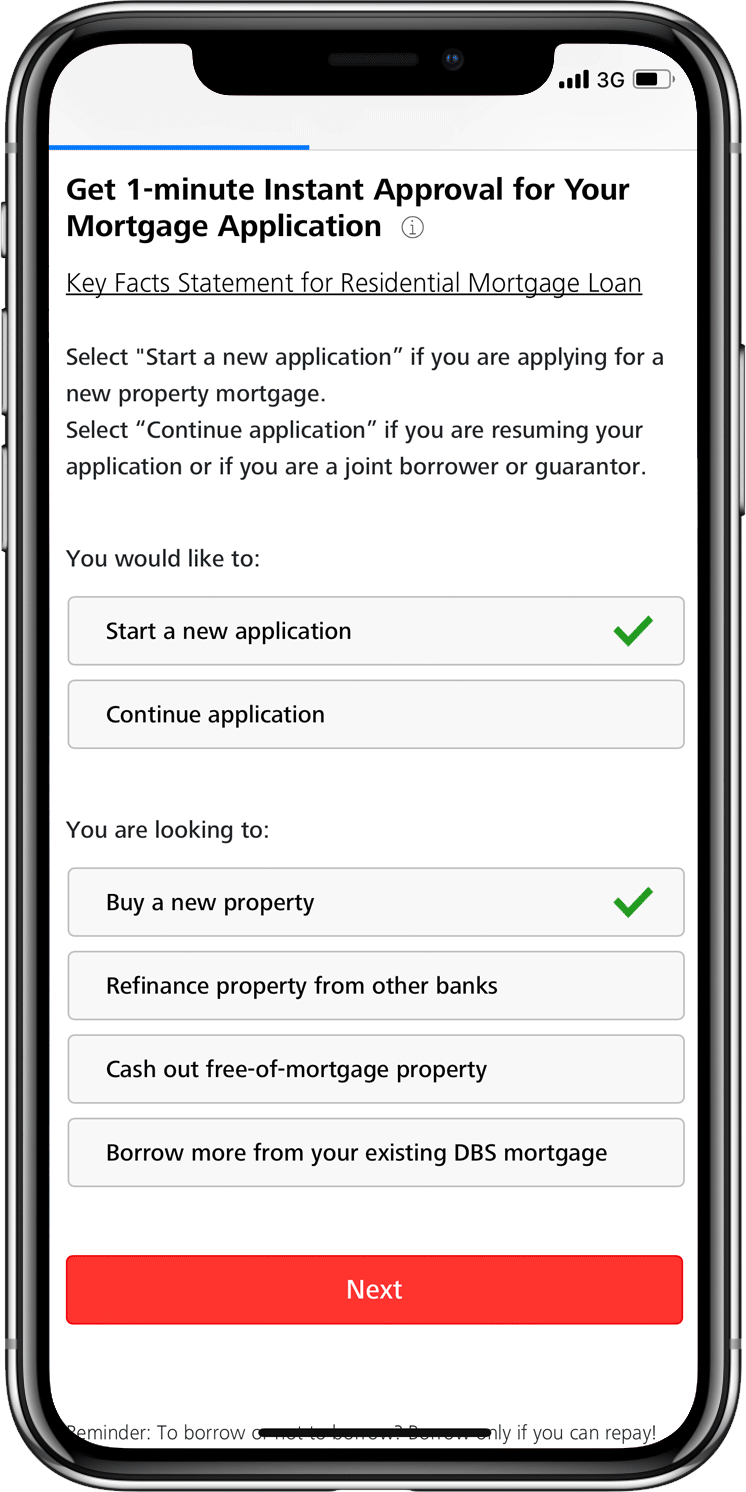
Task: Choose Cash out free-of-mortgage property
Action: [375, 1069]
